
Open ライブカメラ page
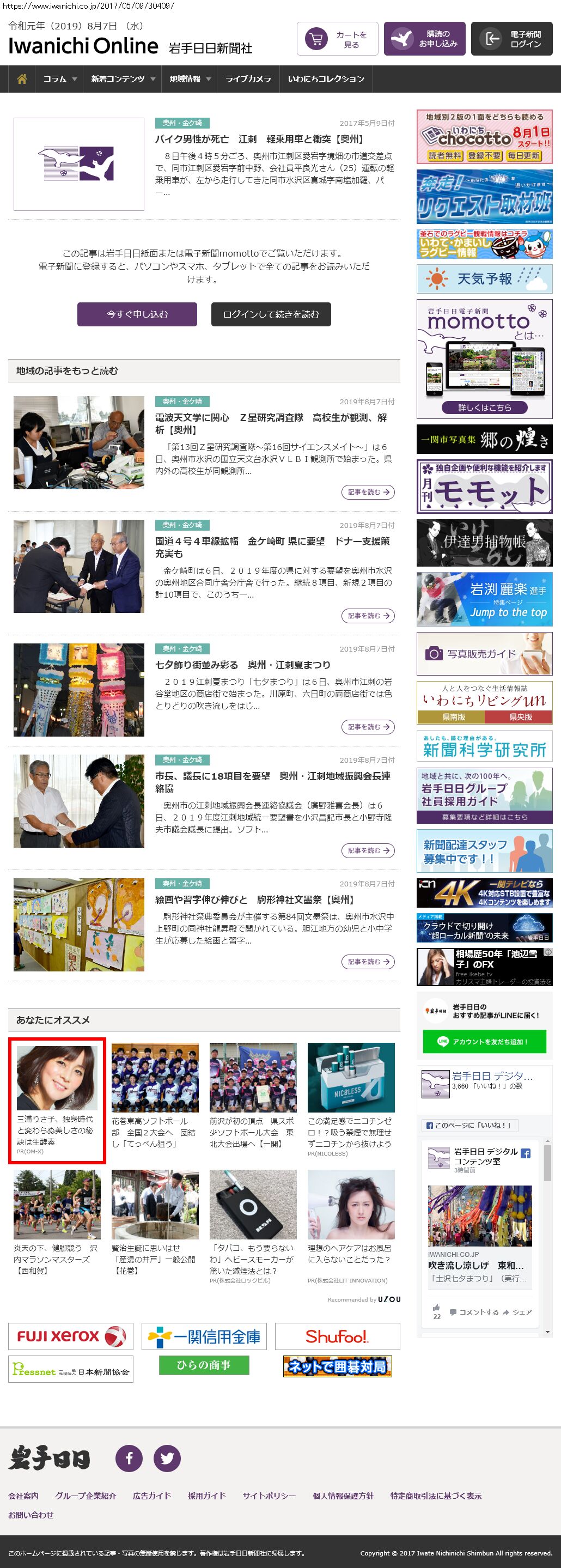coord(248,79)
